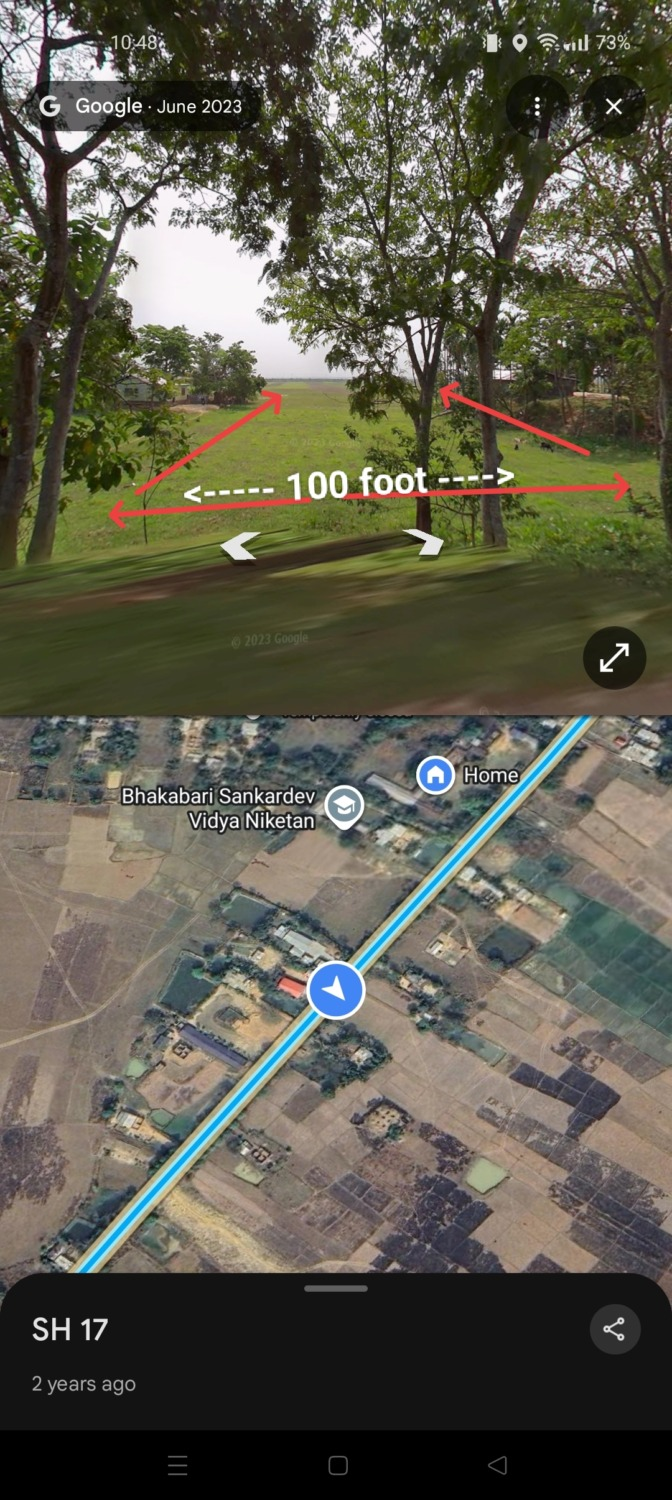Open Bhakabari Sankardev Vidya Niketan school marker

coord(344,806)
